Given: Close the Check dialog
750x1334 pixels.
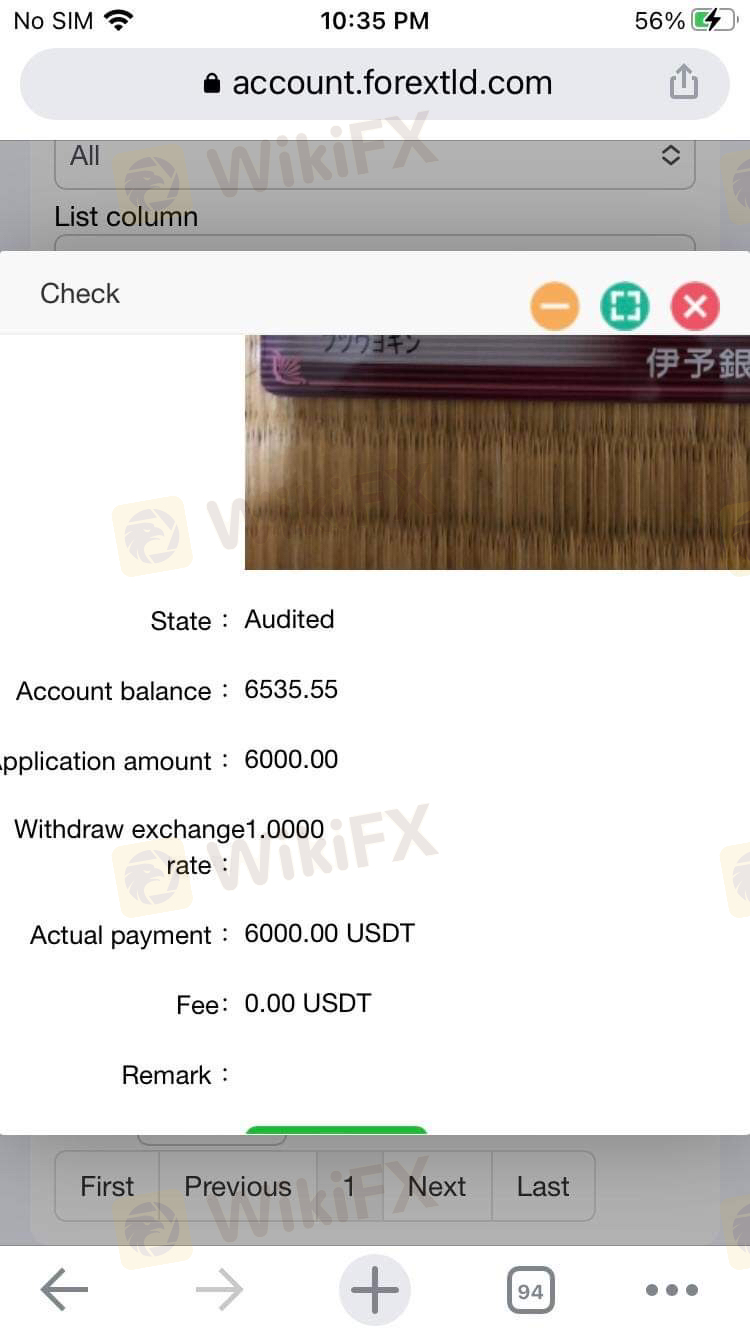Looking at the screenshot, I should (695, 306).
